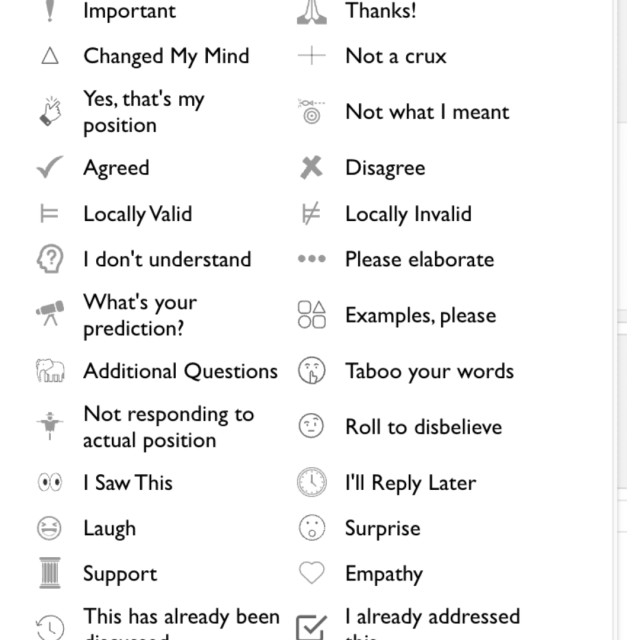Choose Taboo your words reaction
Image resolution: width=640 pixels, height=640 pixels.
(x=429, y=371)
